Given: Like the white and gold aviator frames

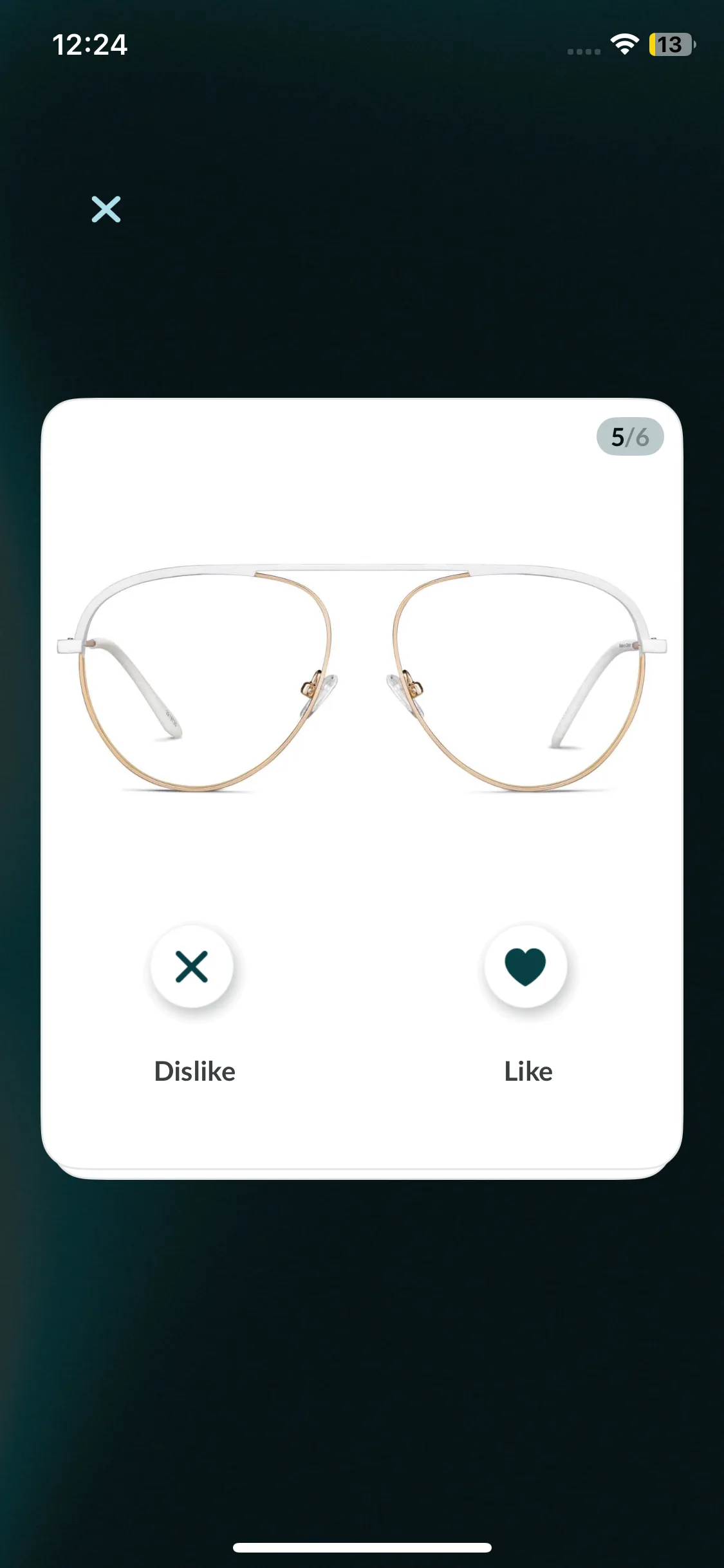Looking at the screenshot, I should pos(526,967).
